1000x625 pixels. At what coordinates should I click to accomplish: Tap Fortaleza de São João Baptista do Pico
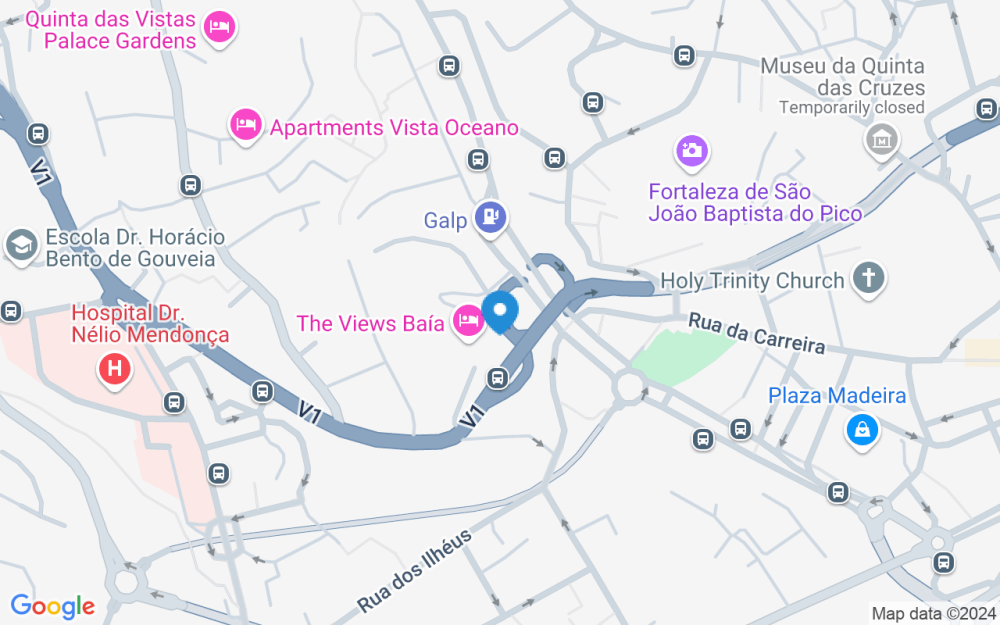click(x=691, y=151)
